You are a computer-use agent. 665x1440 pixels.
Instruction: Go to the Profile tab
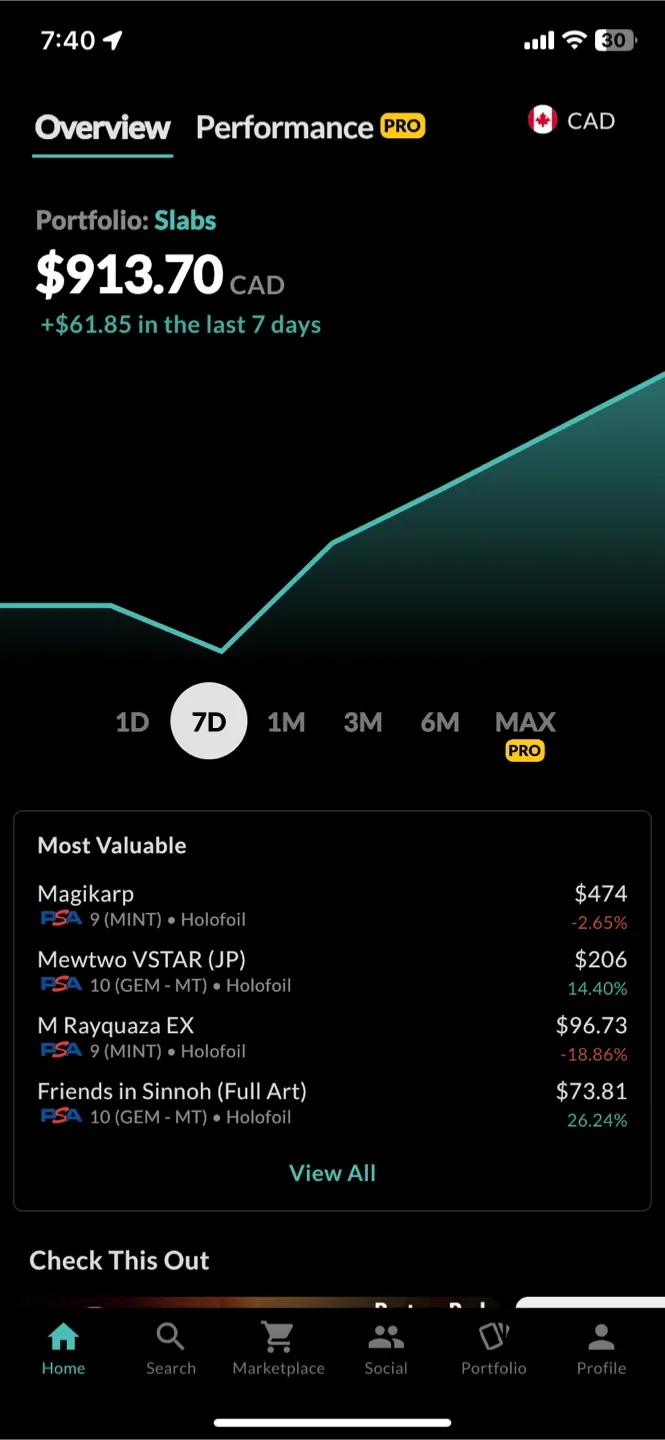(601, 1348)
